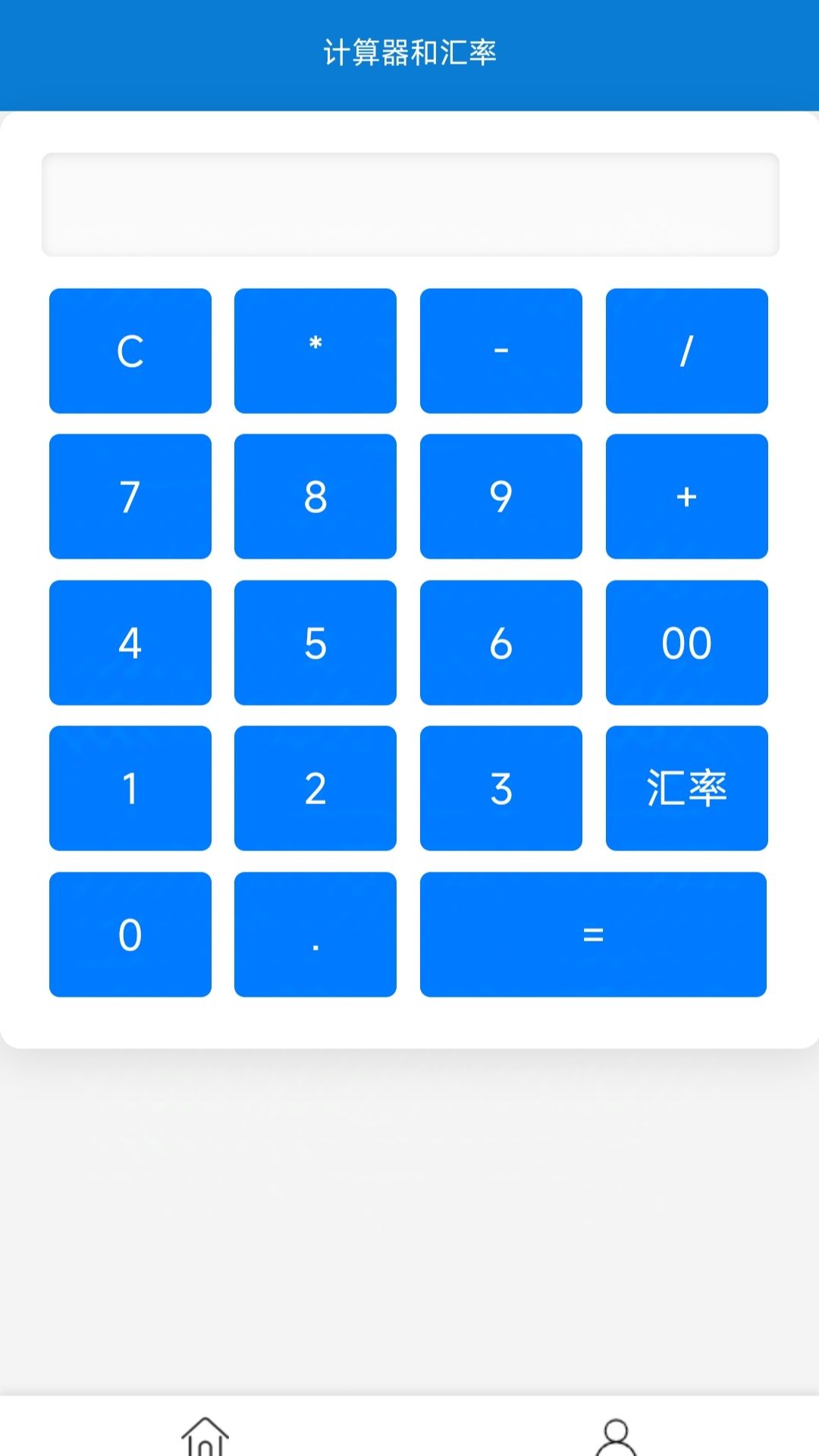Enter the digit 8
Screen dimensions: 819x1456
tap(315, 496)
